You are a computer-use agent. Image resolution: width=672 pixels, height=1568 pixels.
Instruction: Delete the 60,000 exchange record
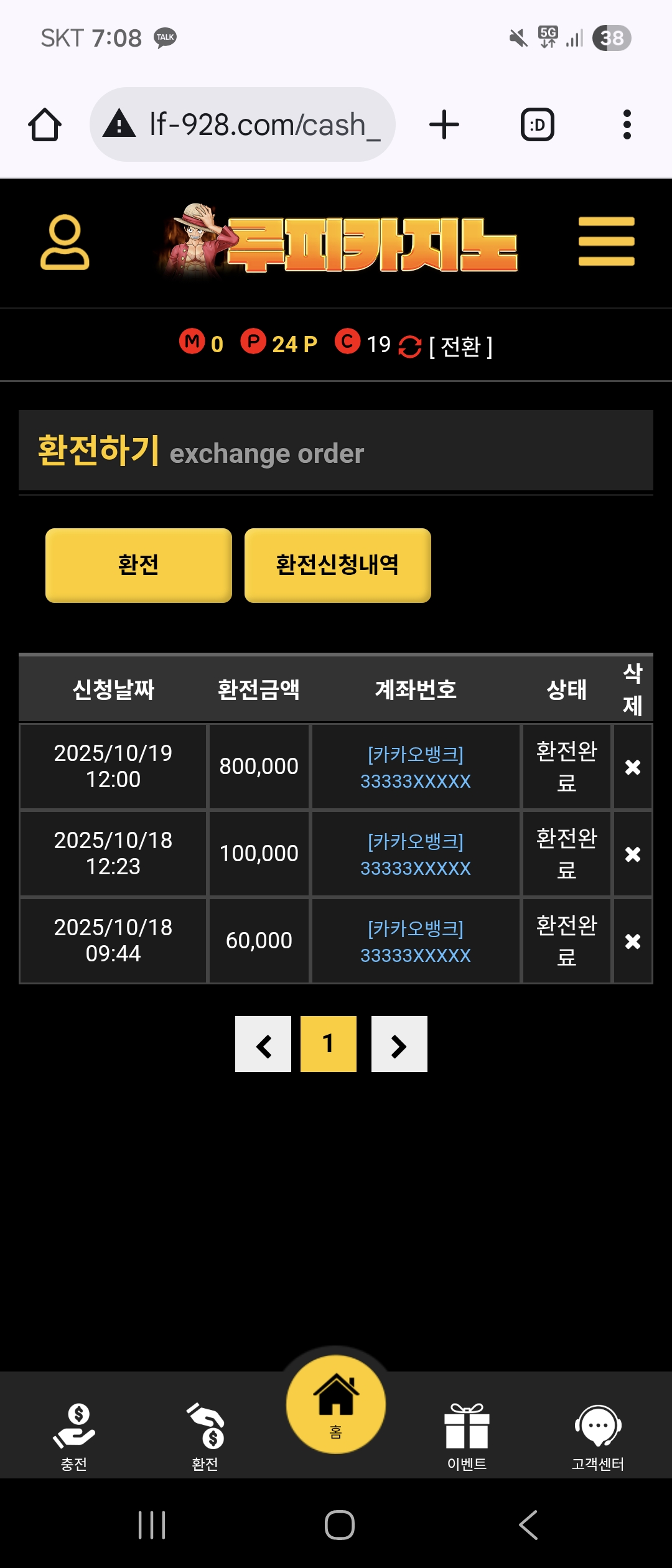pyautogui.click(x=633, y=941)
